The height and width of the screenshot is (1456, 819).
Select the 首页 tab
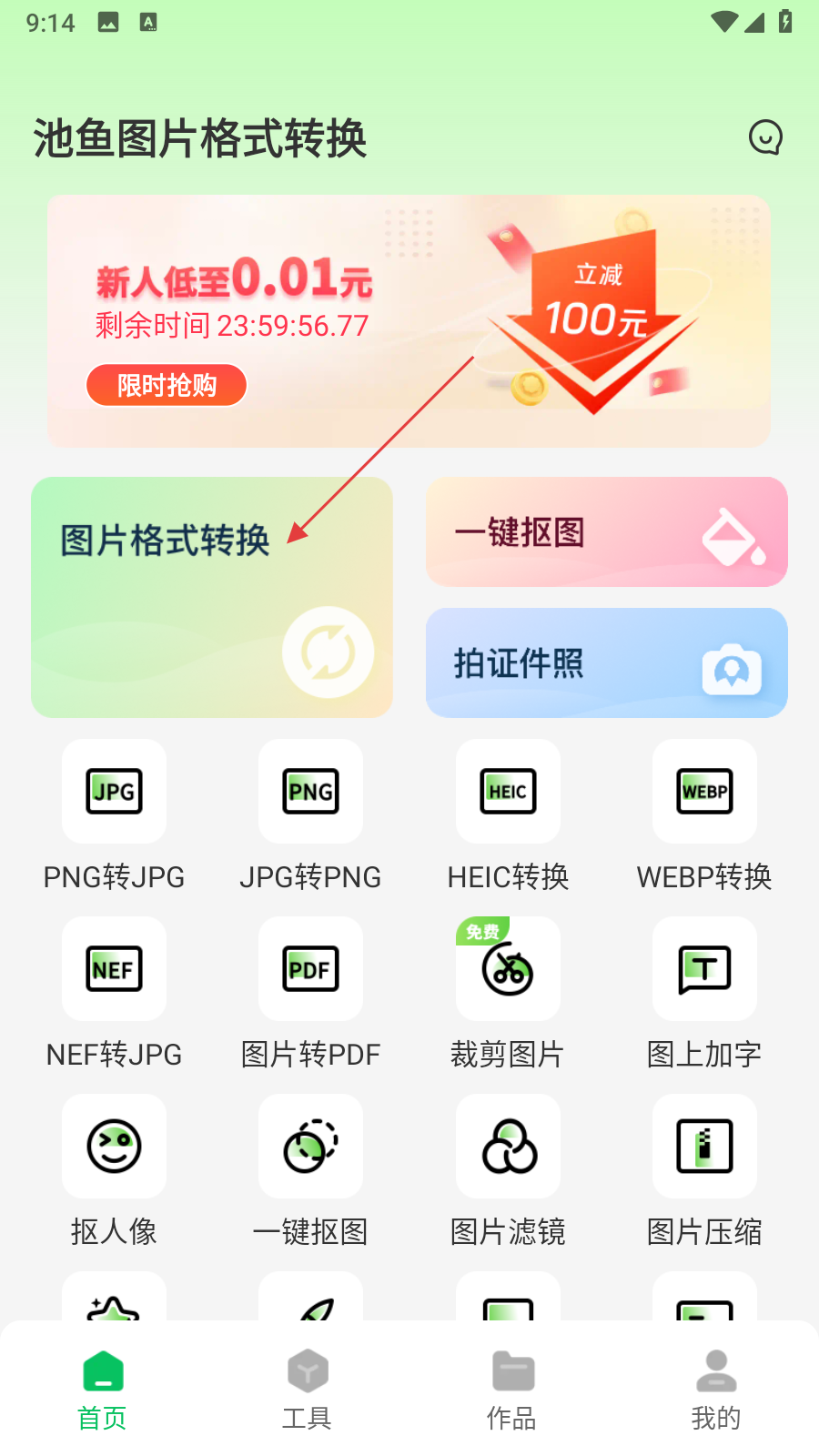(102, 1390)
